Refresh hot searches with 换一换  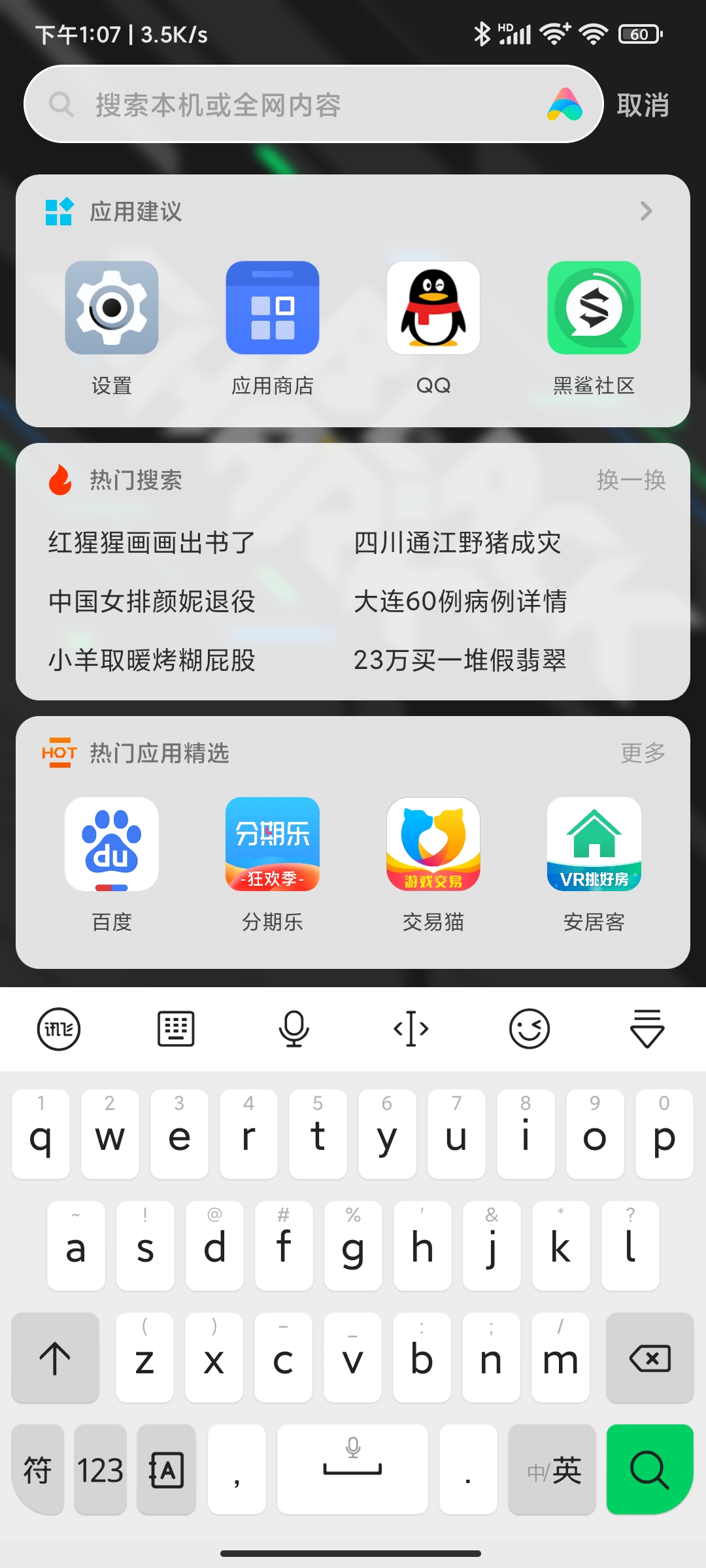click(631, 480)
